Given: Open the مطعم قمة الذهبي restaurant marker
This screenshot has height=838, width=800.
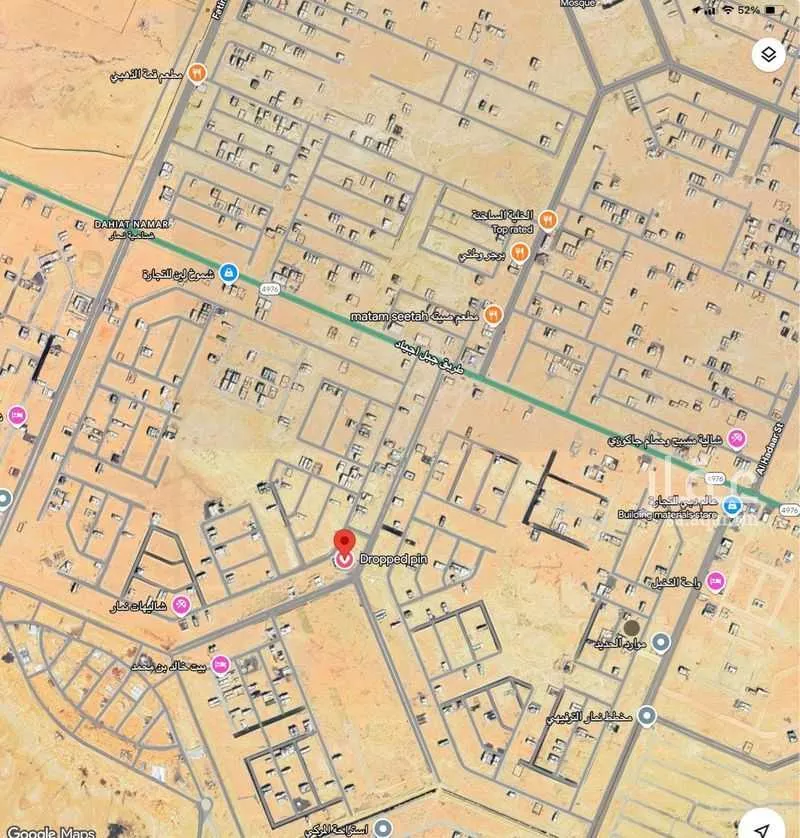Looking at the screenshot, I should (x=198, y=73).
